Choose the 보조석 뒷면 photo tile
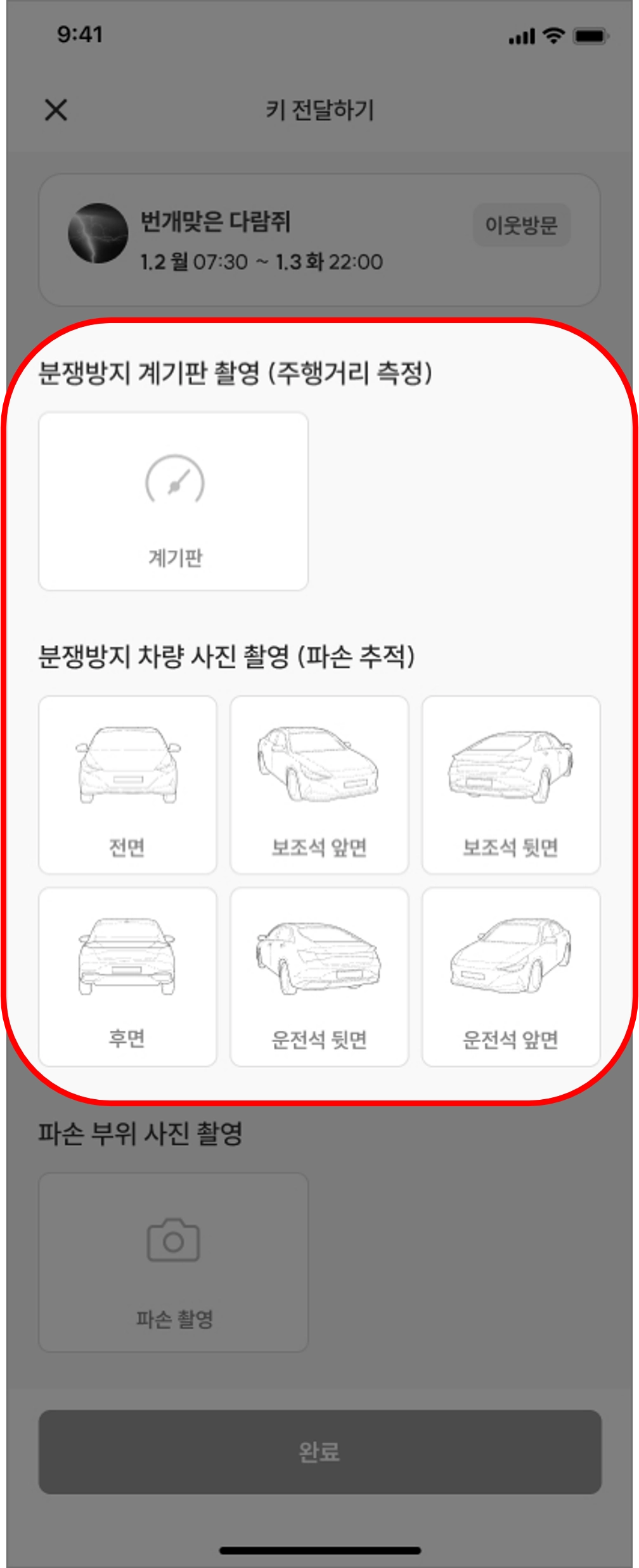Viewport: 639px width, 1568px height. (511, 784)
